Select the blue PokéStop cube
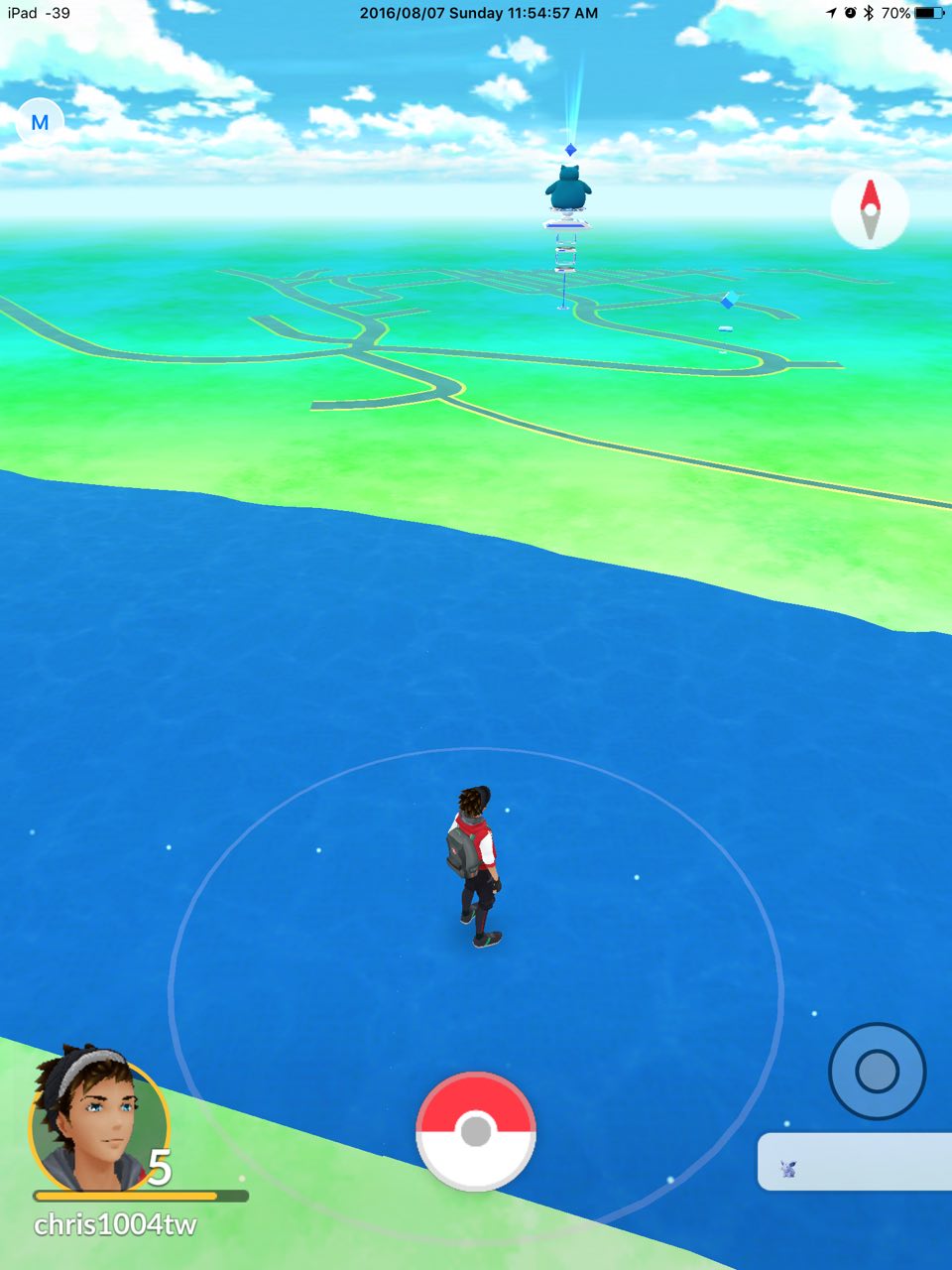Screen dimensions: 952x1270 (729, 300)
